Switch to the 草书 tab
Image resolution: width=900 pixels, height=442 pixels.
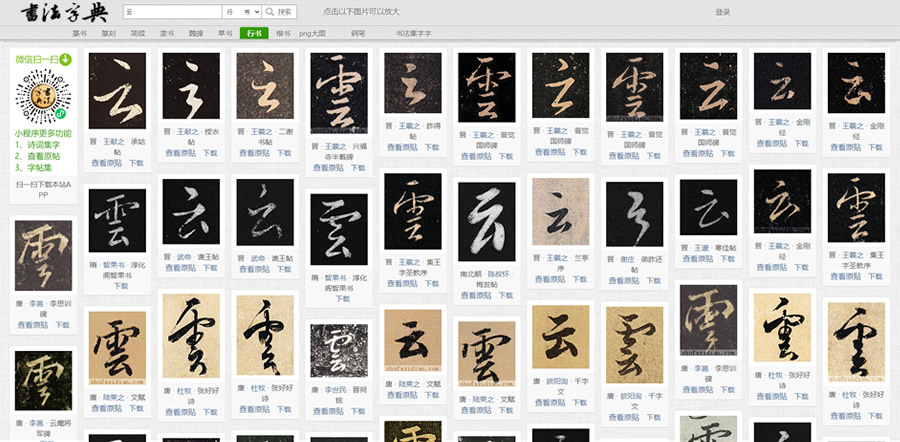pos(196,33)
